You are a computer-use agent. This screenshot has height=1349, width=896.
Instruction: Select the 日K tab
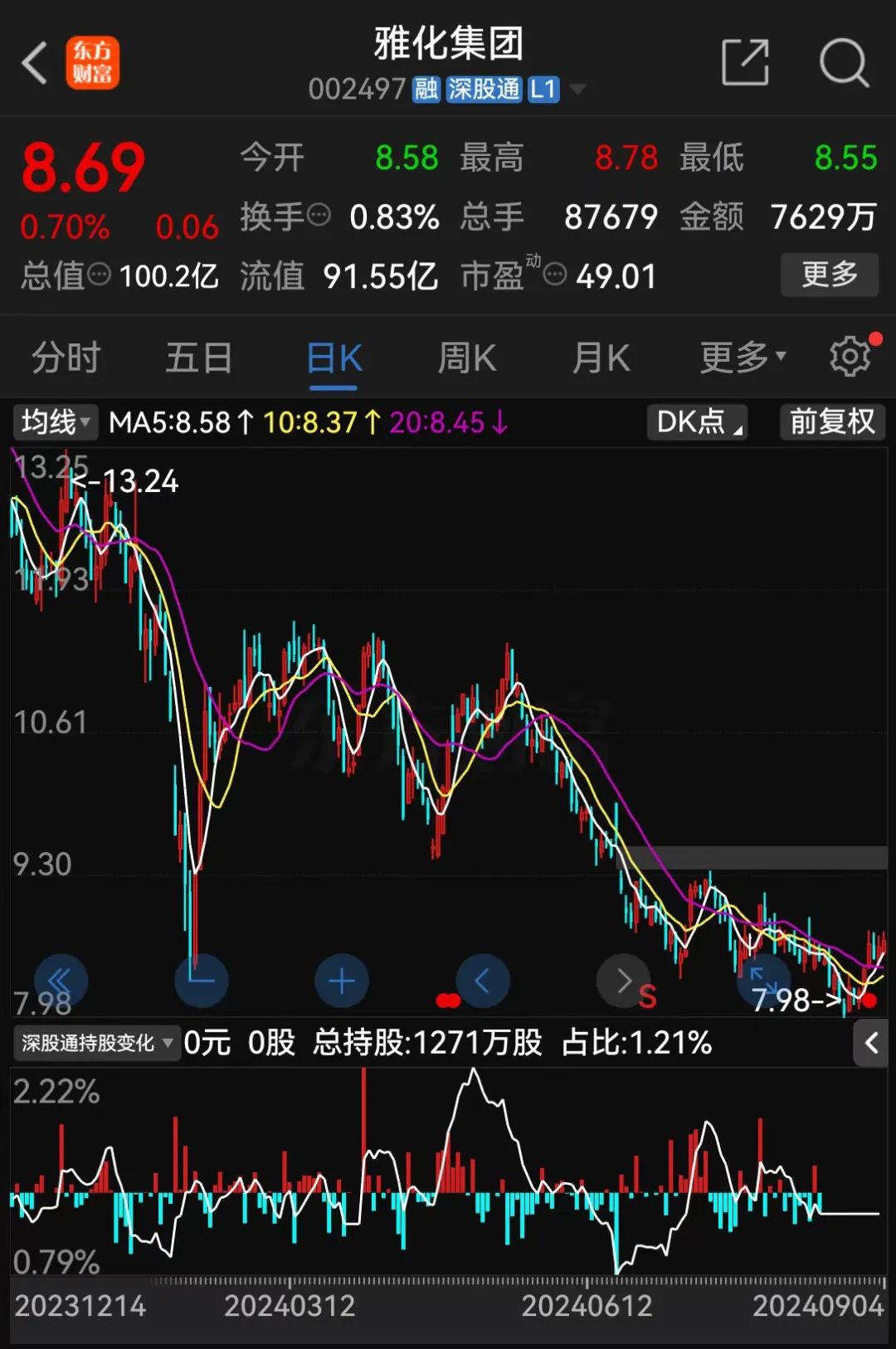334,358
